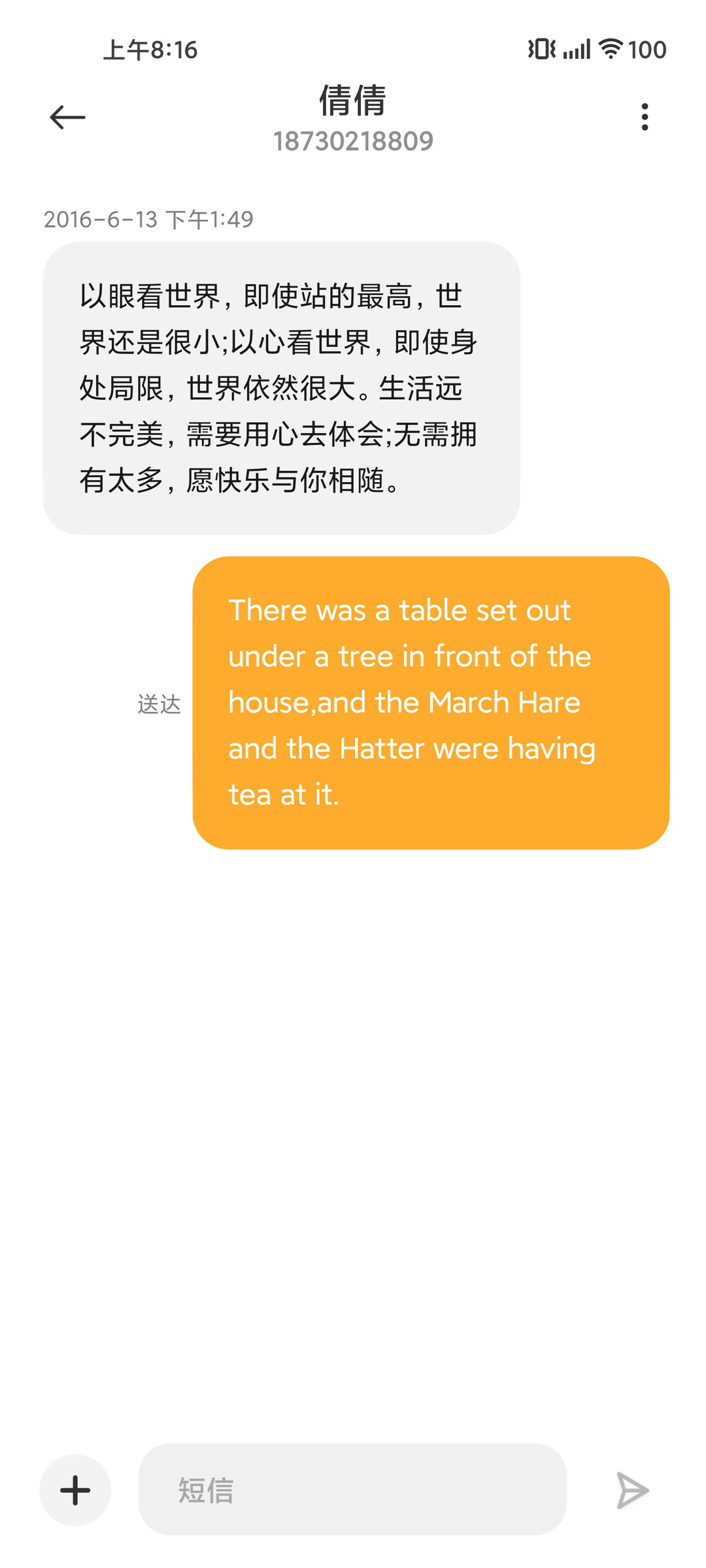Focus the 短信 message input field
Image resolution: width=706 pixels, height=1568 pixels.
tap(352, 1490)
